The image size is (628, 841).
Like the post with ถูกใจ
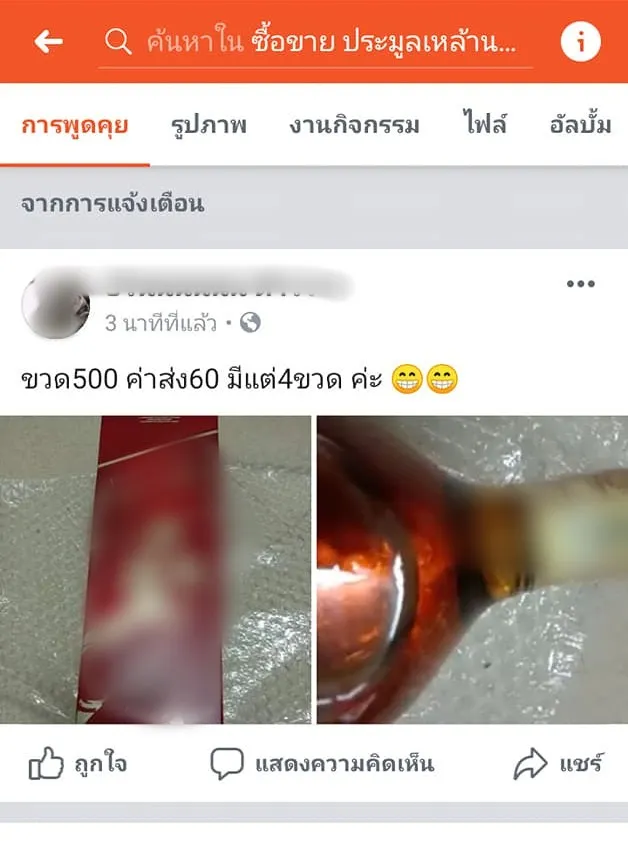pos(78,766)
